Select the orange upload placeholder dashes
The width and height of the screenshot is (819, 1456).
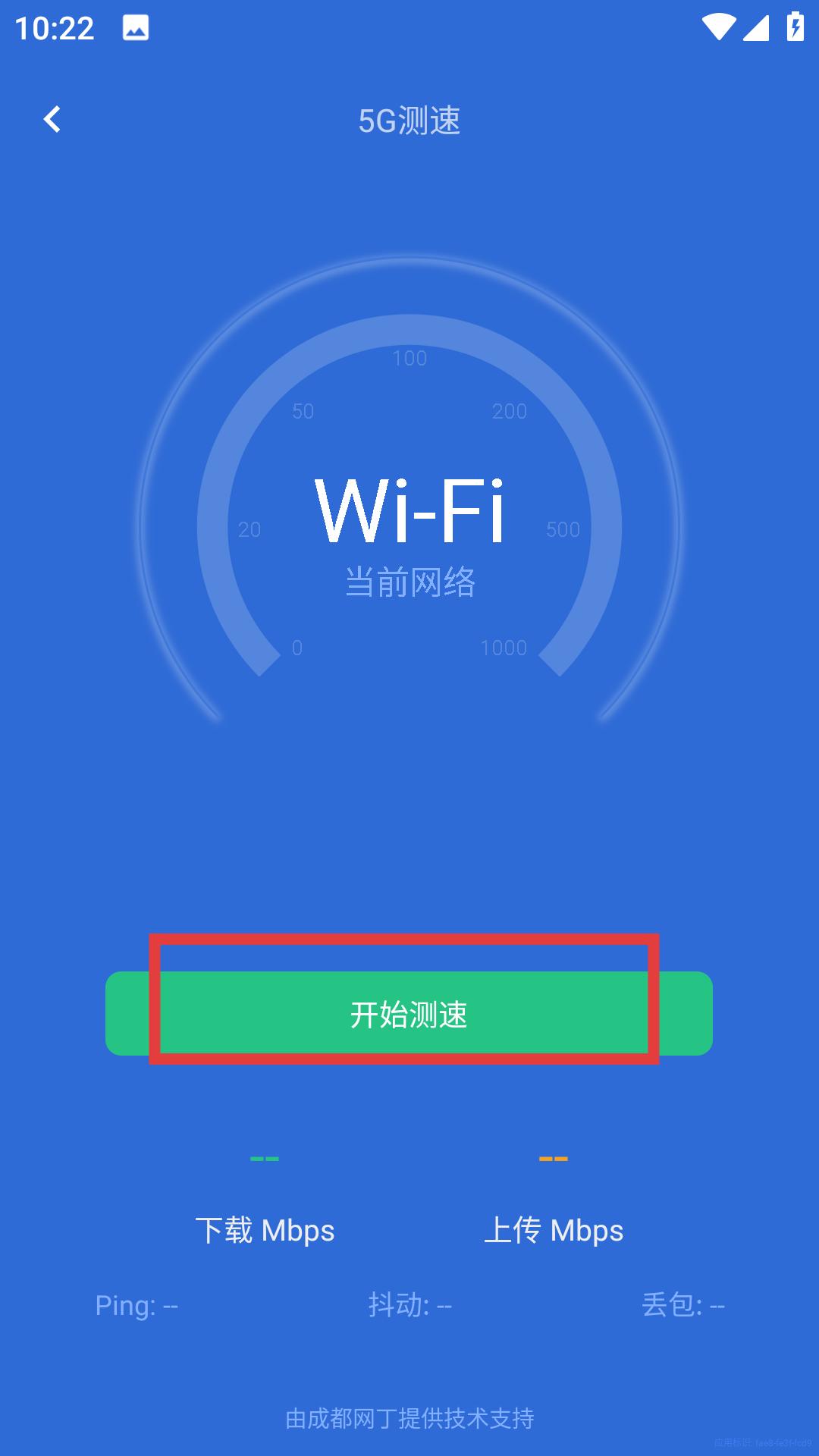click(x=554, y=1159)
